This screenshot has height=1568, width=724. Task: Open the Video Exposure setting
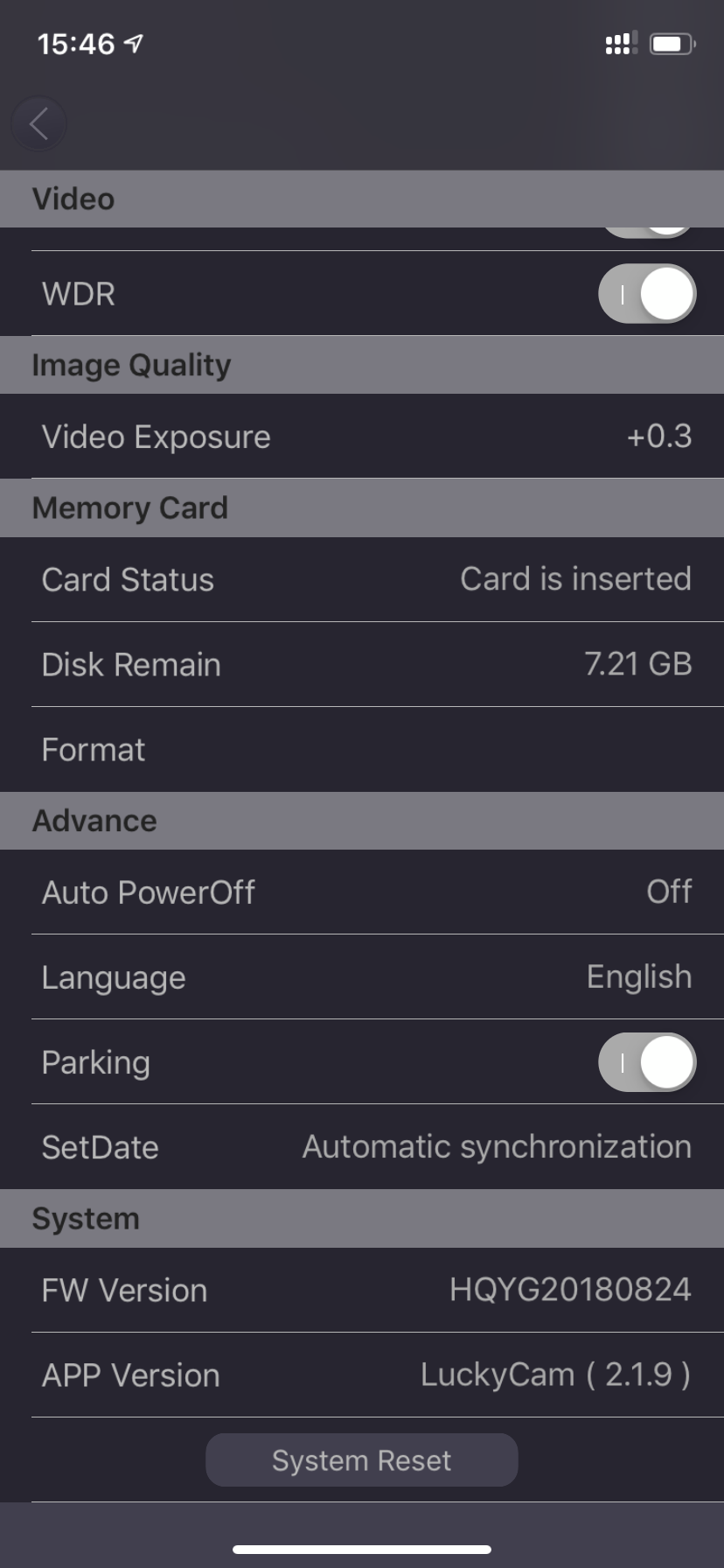click(x=362, y=436)
